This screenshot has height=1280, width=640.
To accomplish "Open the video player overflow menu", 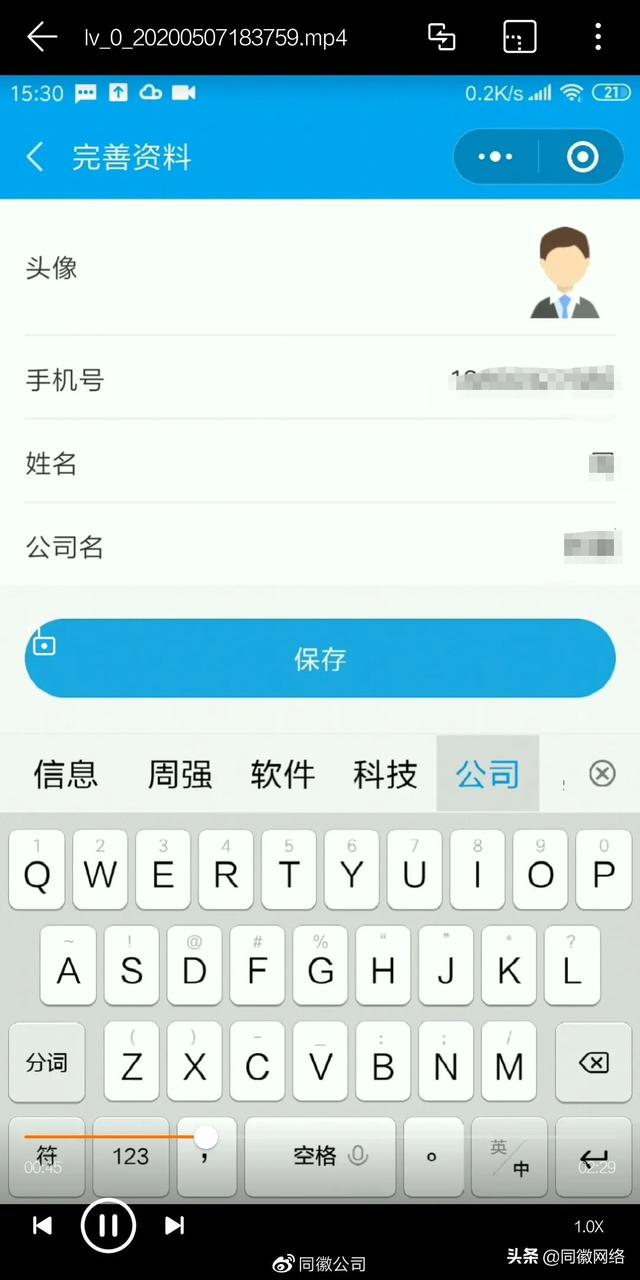I will point(598,37).
